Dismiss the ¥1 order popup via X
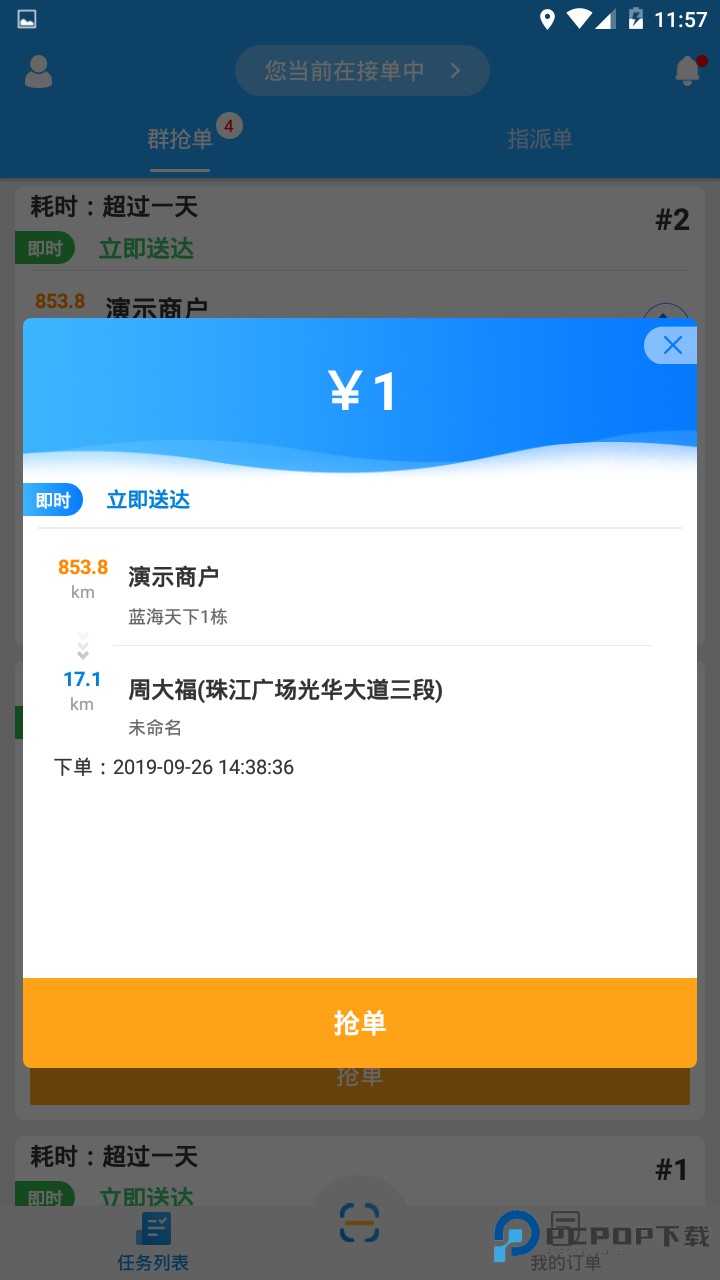The width and height of the screenshot is (720, 1280). coord(671,345)
